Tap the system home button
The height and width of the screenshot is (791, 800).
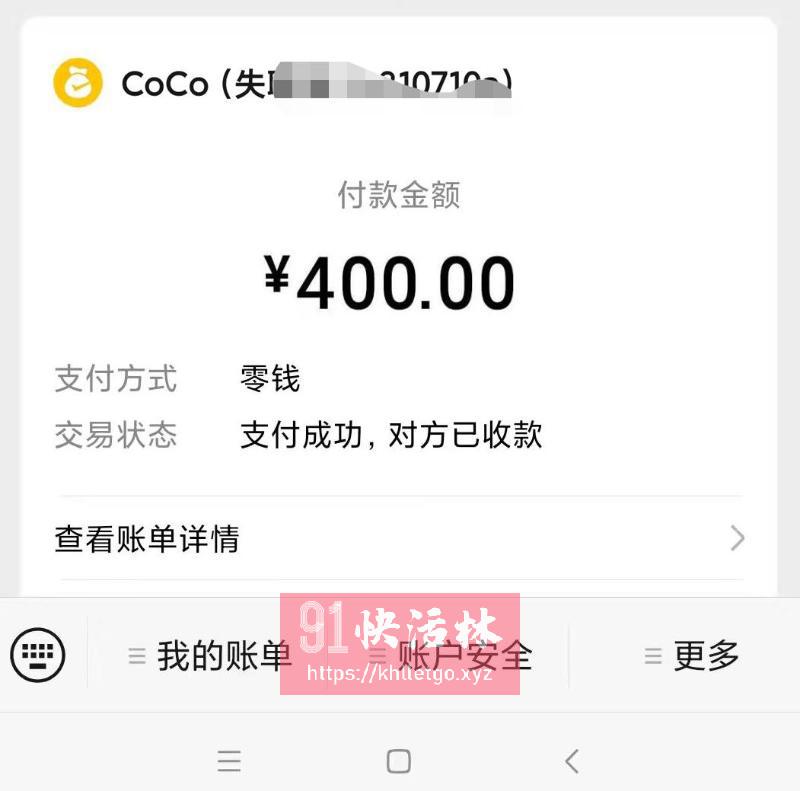click(x=398, y=762)
